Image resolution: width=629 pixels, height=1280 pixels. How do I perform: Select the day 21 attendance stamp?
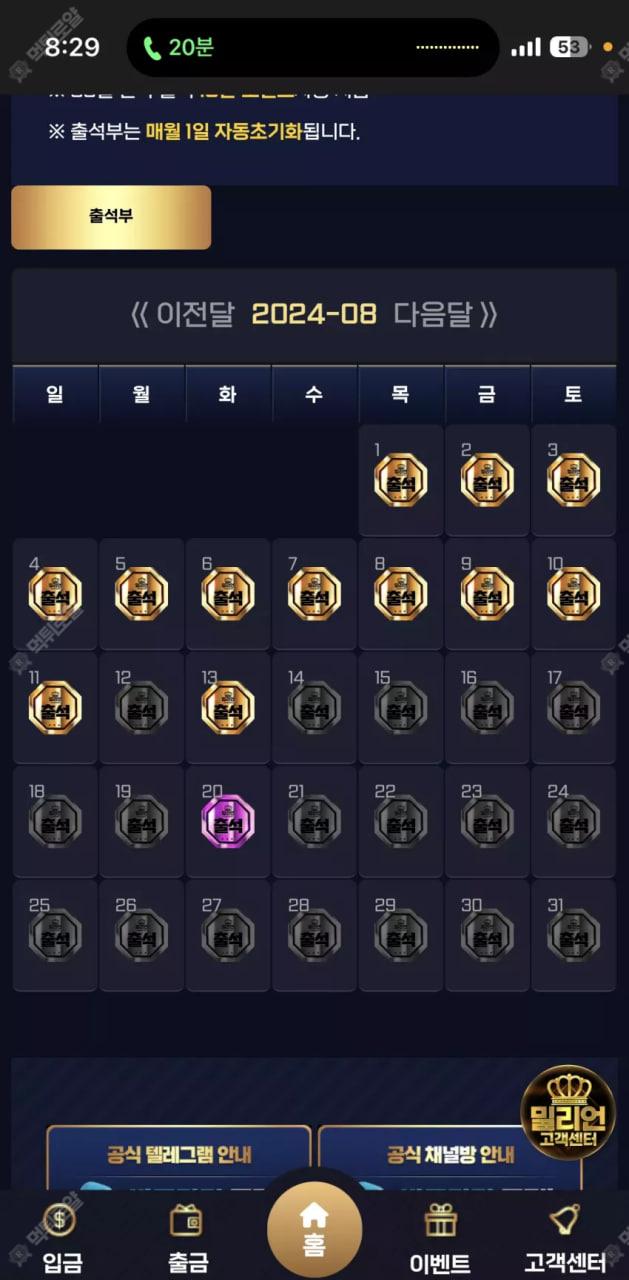[x=314, y=822]
